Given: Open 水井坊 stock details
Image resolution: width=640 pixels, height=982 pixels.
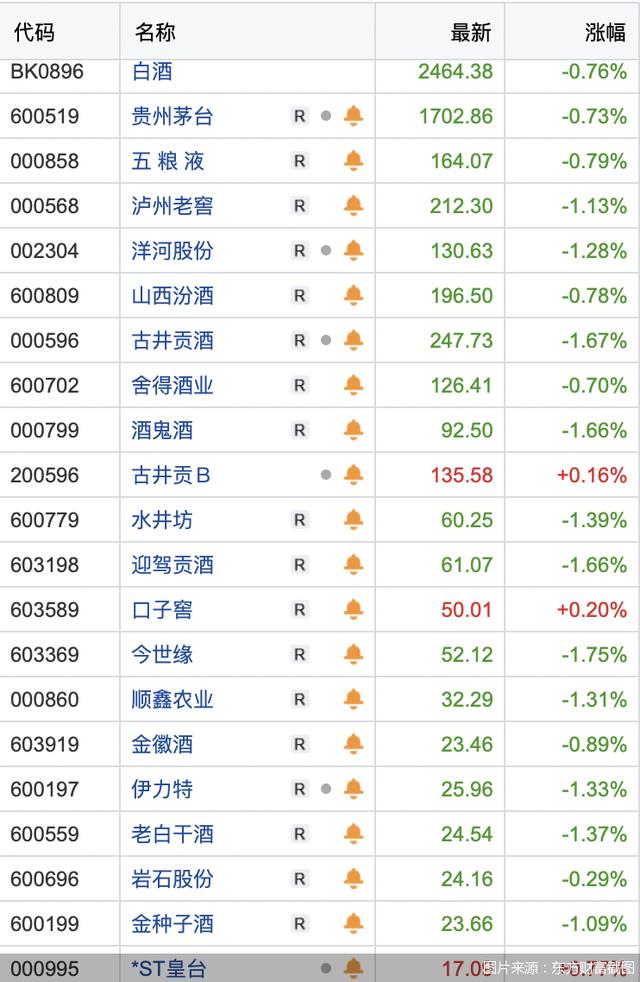Looking at the screenshot, I should pyautogui.click(x=162, y=520).
